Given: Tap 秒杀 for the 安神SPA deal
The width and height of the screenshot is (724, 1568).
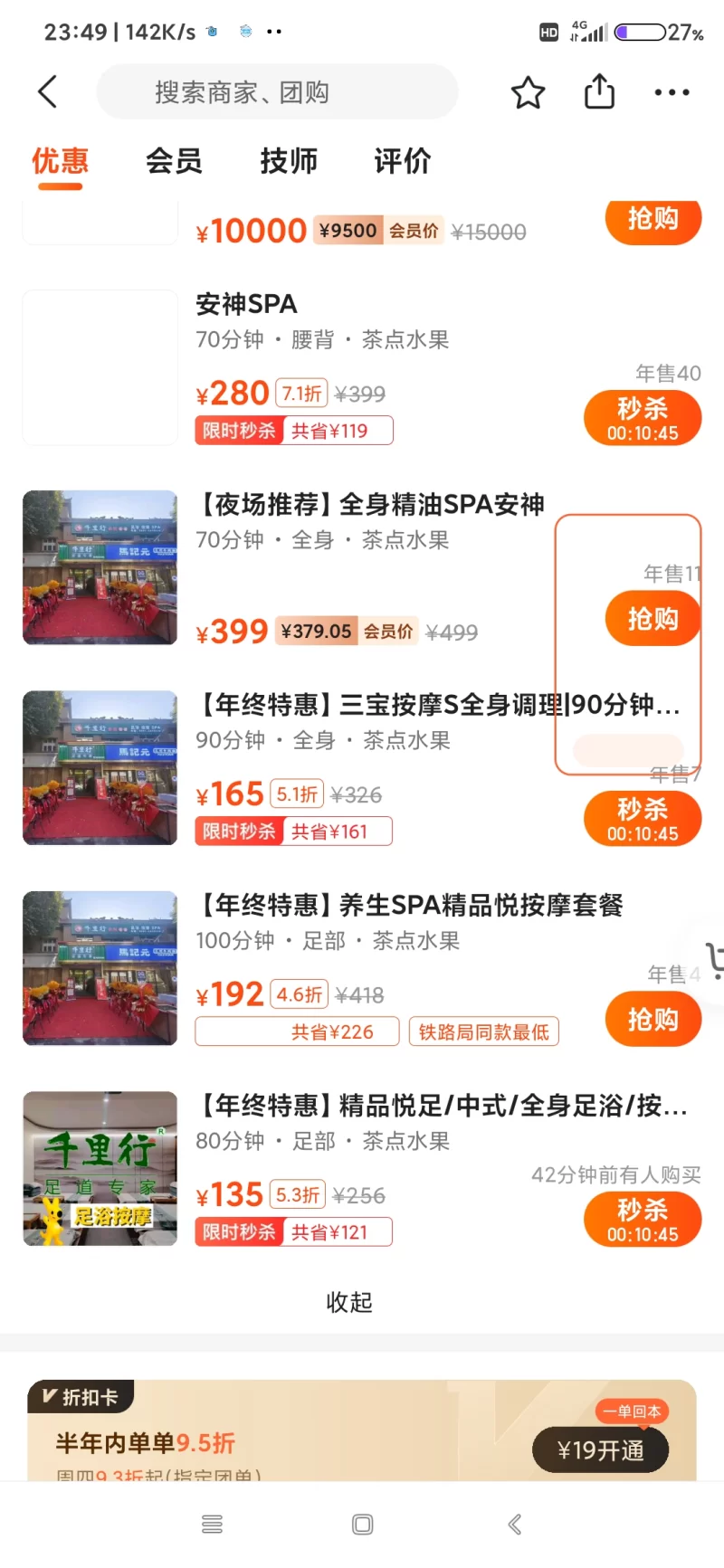Looking at the screenshot, I should 643,419.
